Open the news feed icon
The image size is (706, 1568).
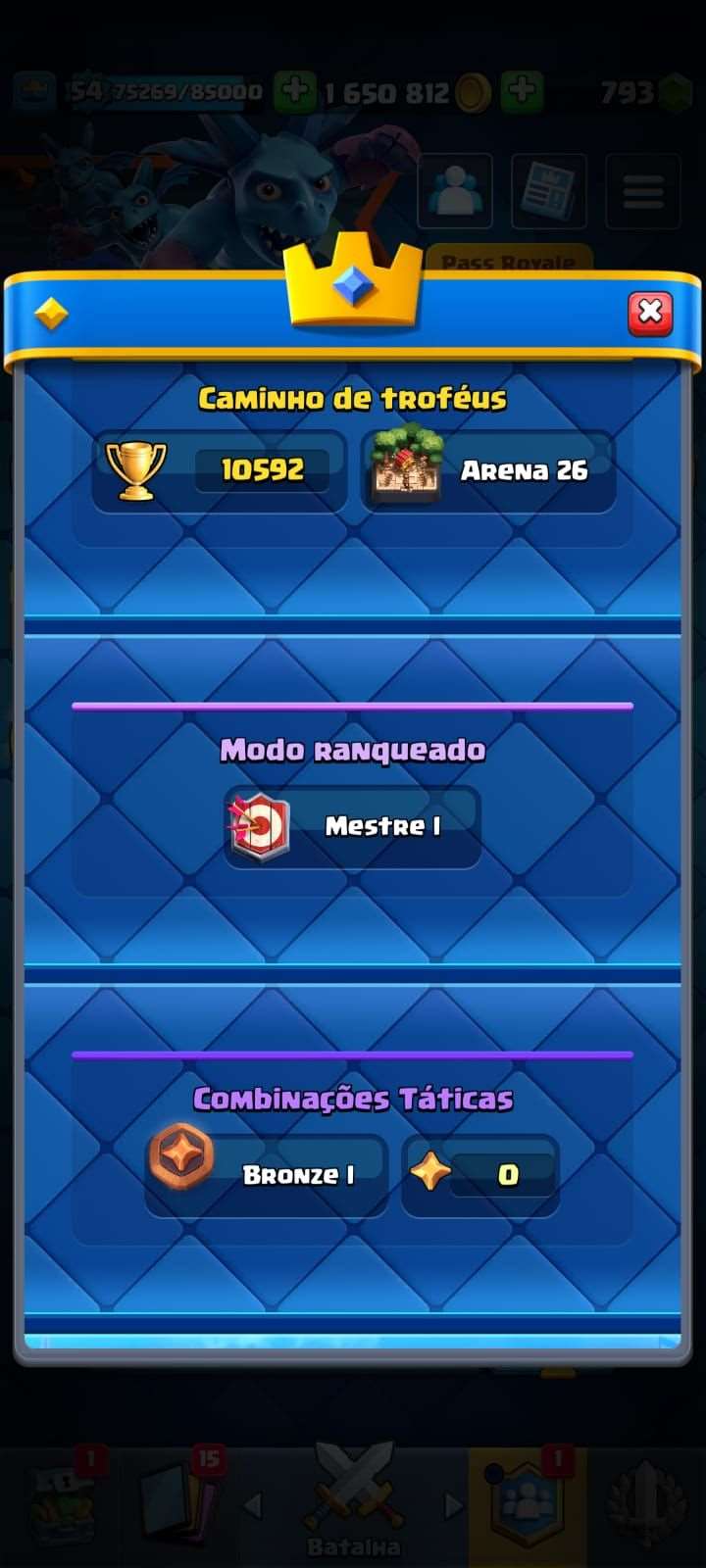548,192
